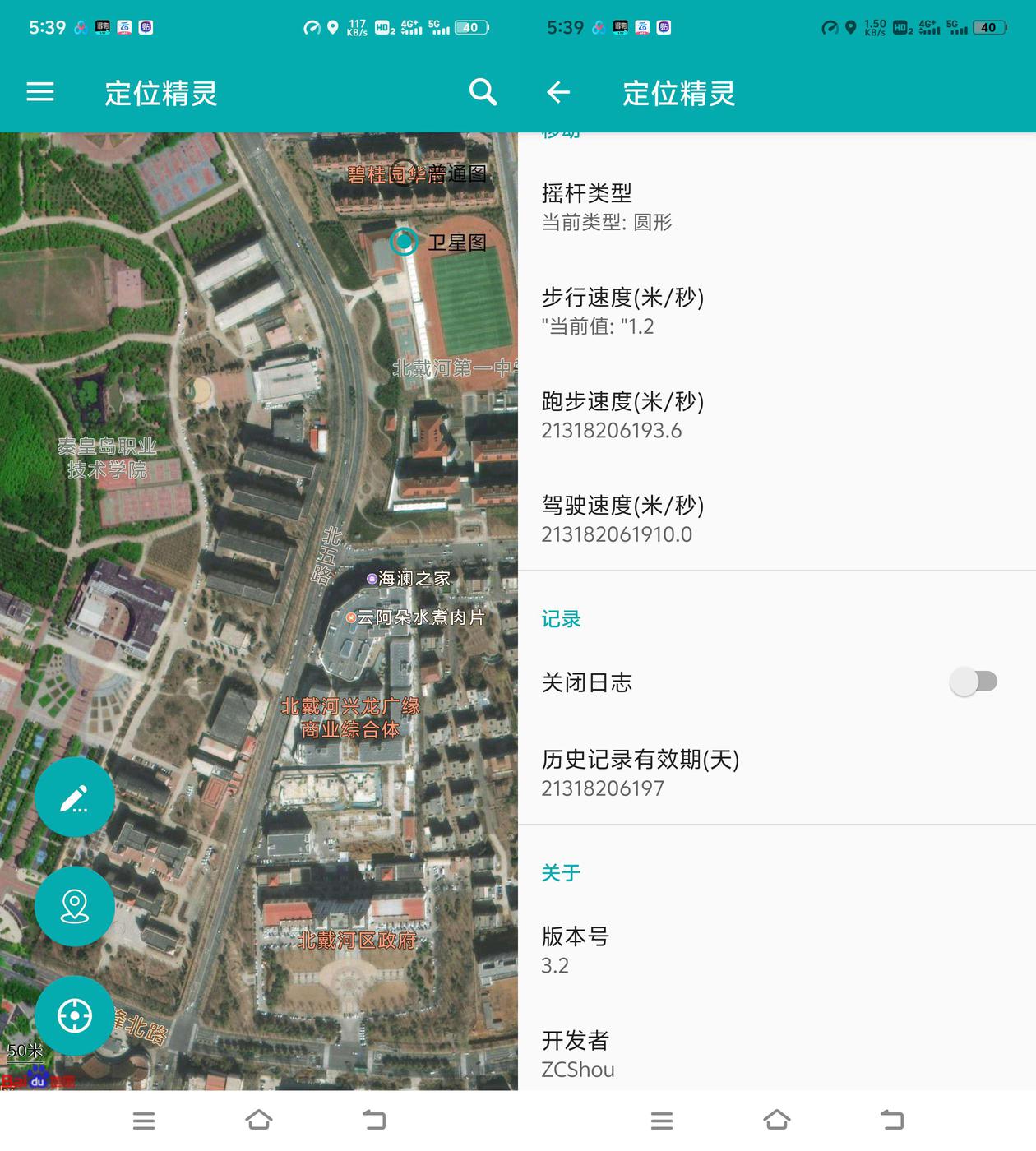Open the hamburger drawer menu
The image size is (1036, 1151).
[x=40, y=92]
